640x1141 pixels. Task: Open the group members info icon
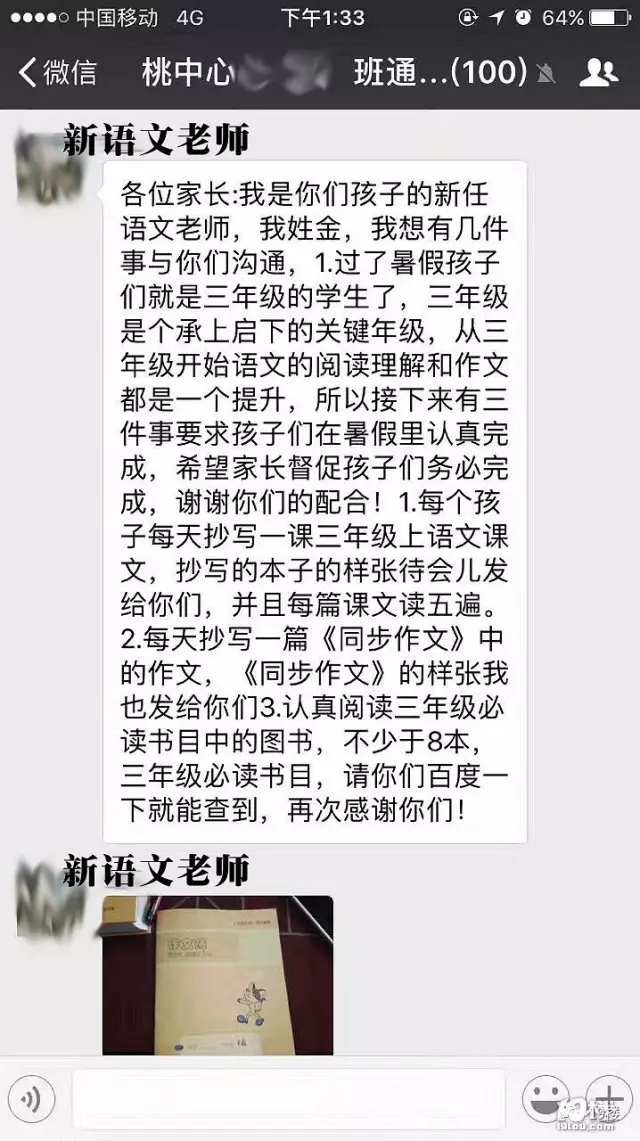point(598,73)
